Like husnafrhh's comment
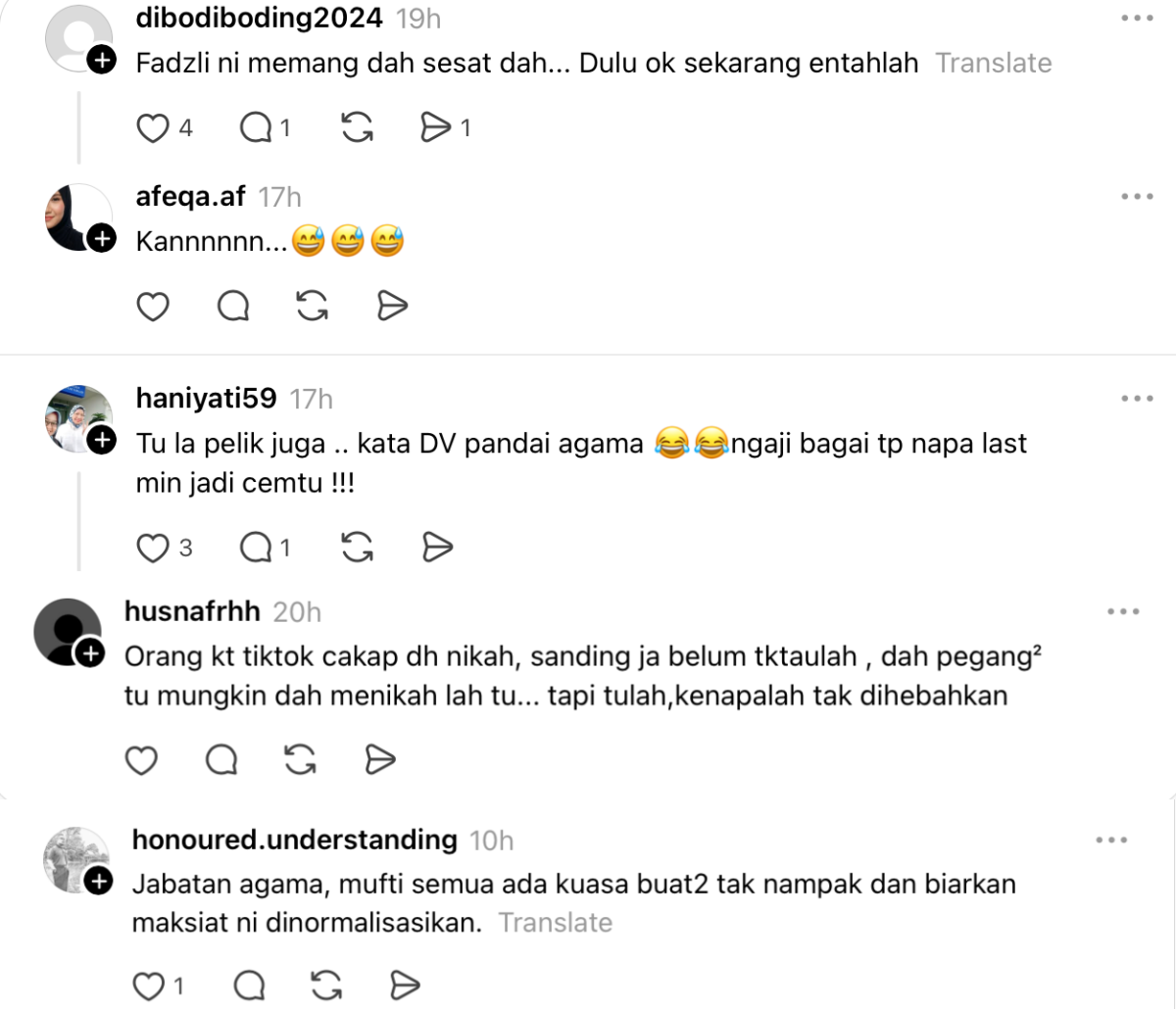 (x=141, y=759)
